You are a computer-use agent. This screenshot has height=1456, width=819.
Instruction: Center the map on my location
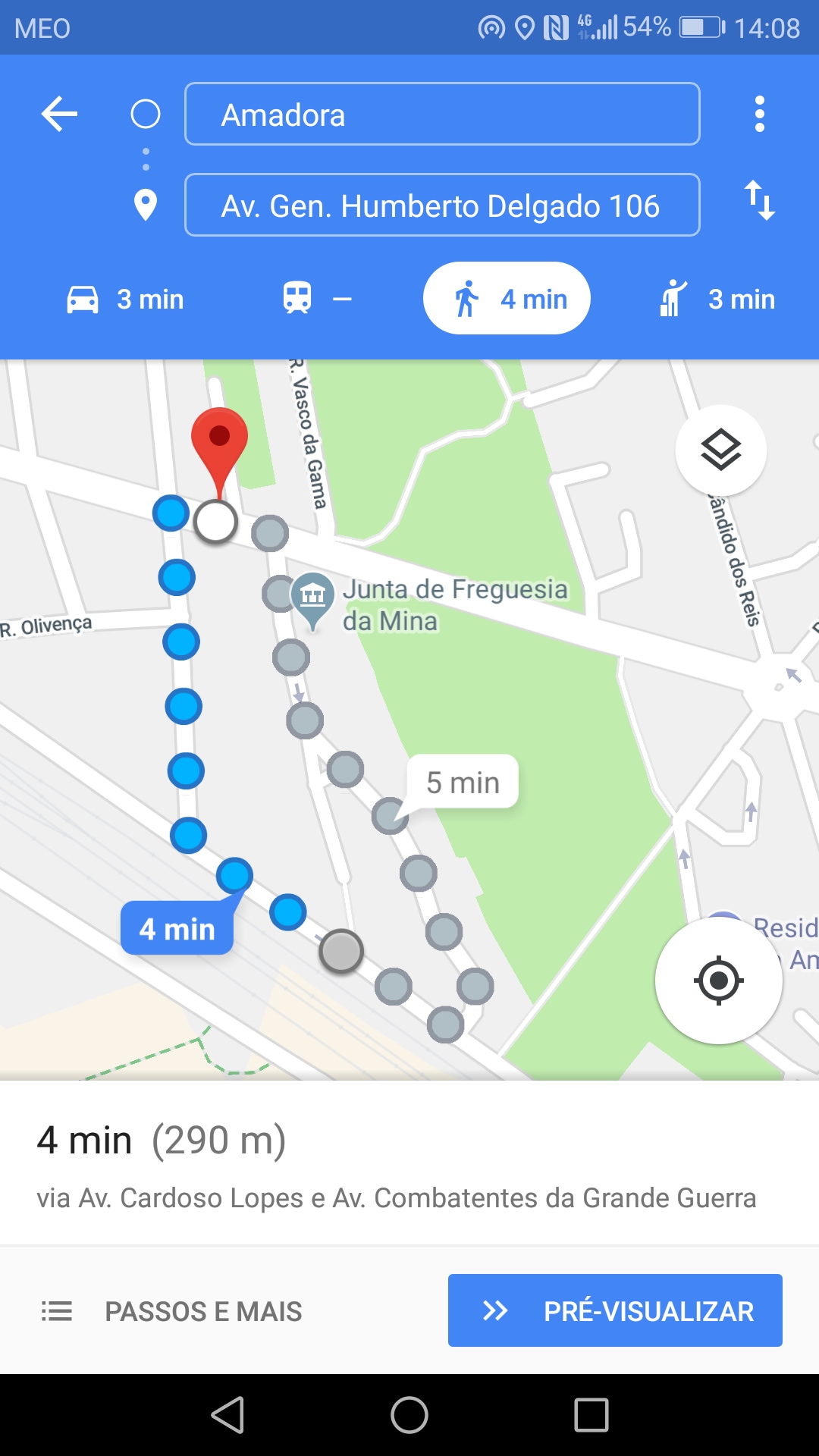pos(718,981)
